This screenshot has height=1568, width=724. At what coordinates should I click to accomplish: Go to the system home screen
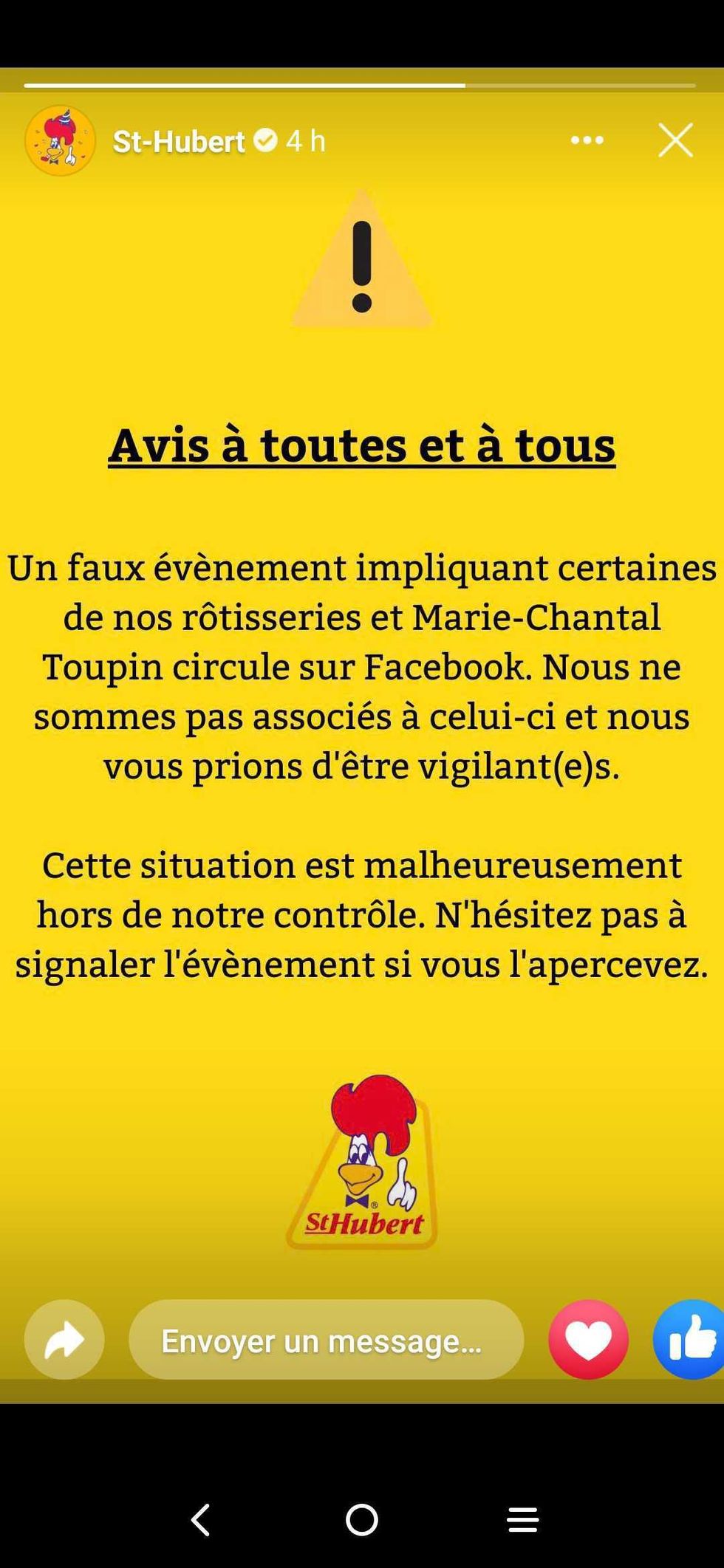tap(362, 1520)
